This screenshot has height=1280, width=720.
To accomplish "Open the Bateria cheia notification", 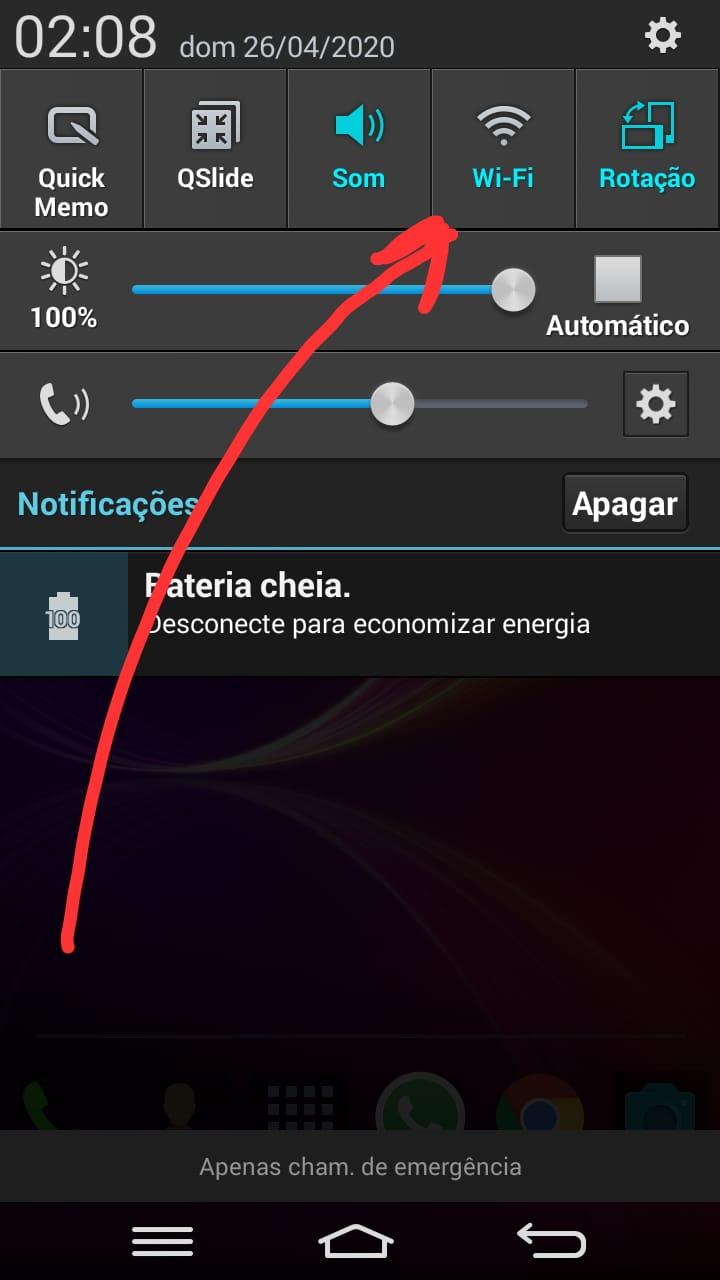I will coord(360,613).
